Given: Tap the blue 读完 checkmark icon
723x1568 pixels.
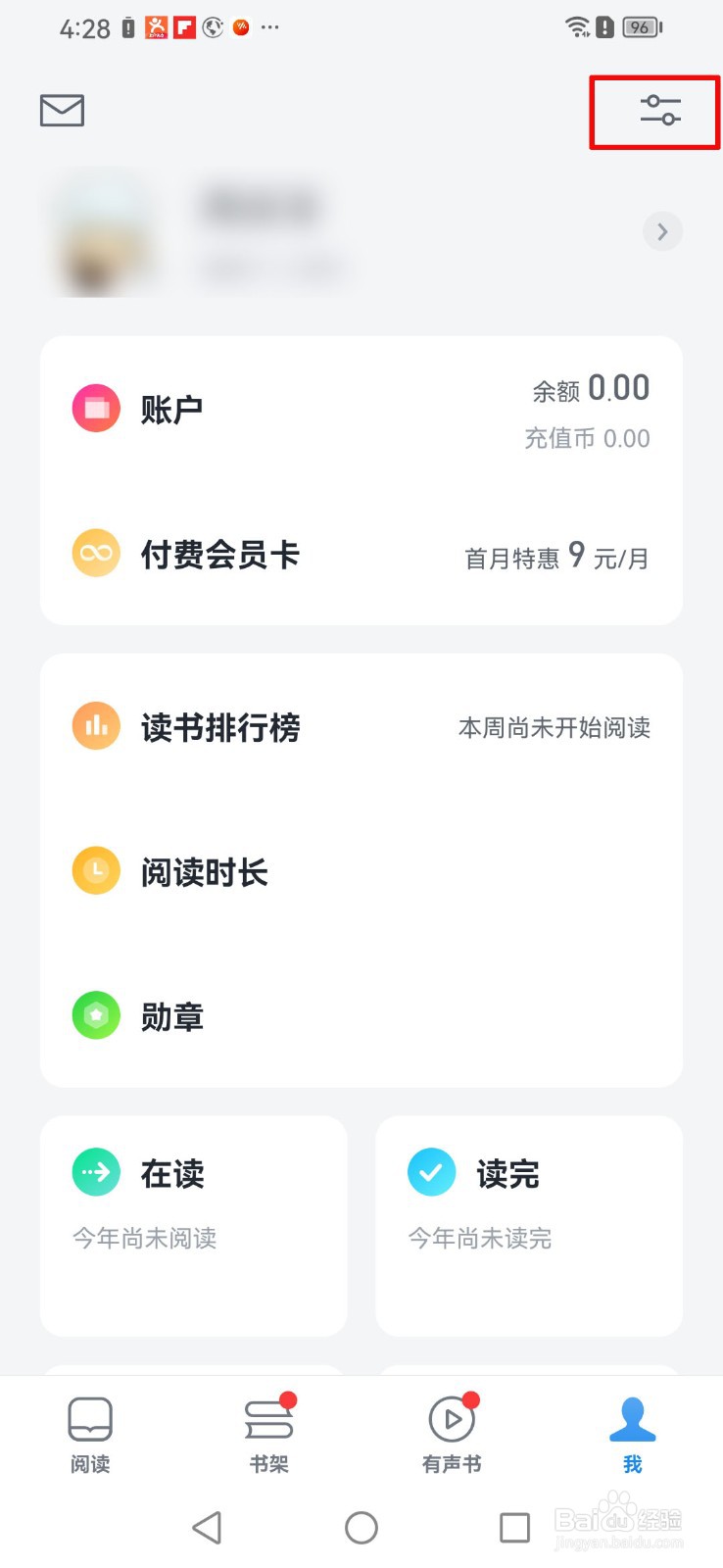Looking at the screenshot, I should (x=431, y=1172).
